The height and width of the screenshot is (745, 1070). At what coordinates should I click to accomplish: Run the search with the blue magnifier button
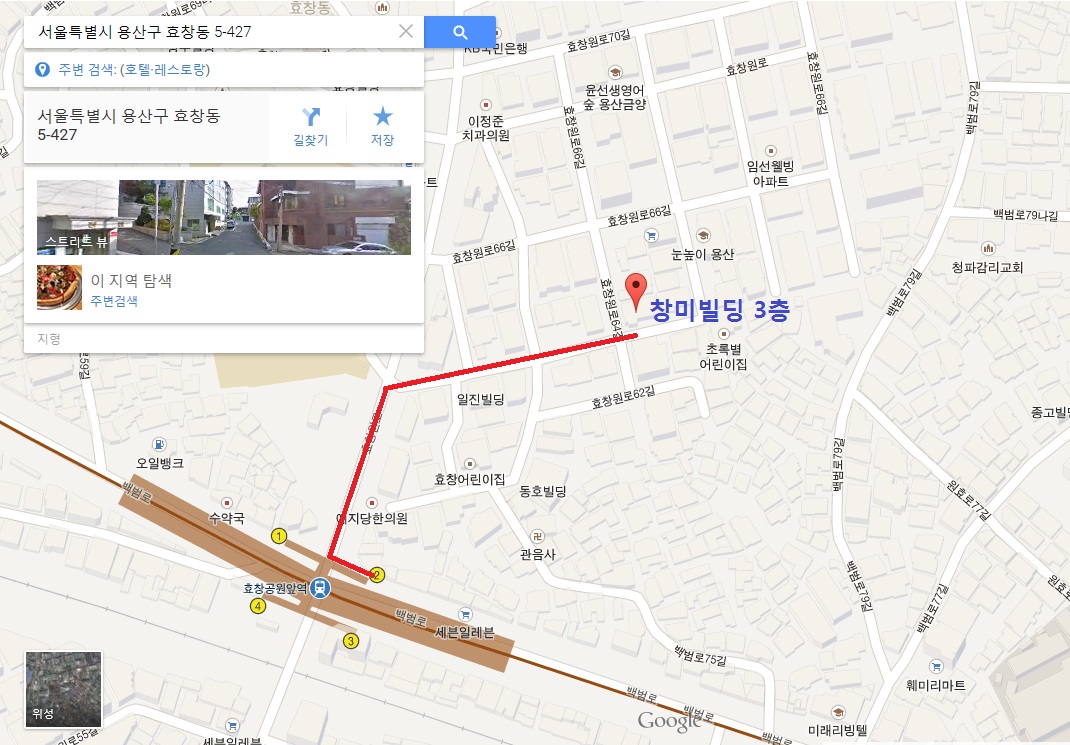point(460,32)
